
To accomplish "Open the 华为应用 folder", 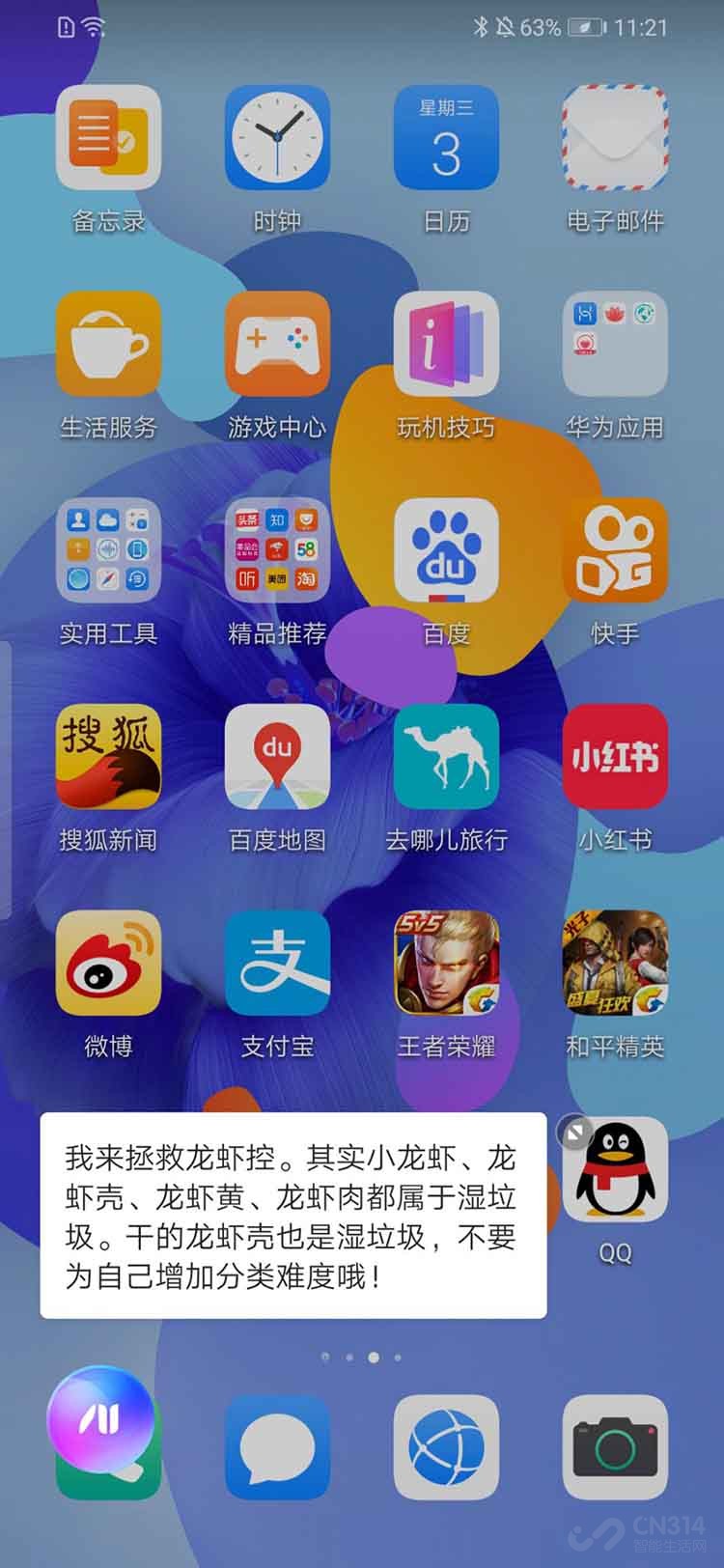I will (615, 345).
